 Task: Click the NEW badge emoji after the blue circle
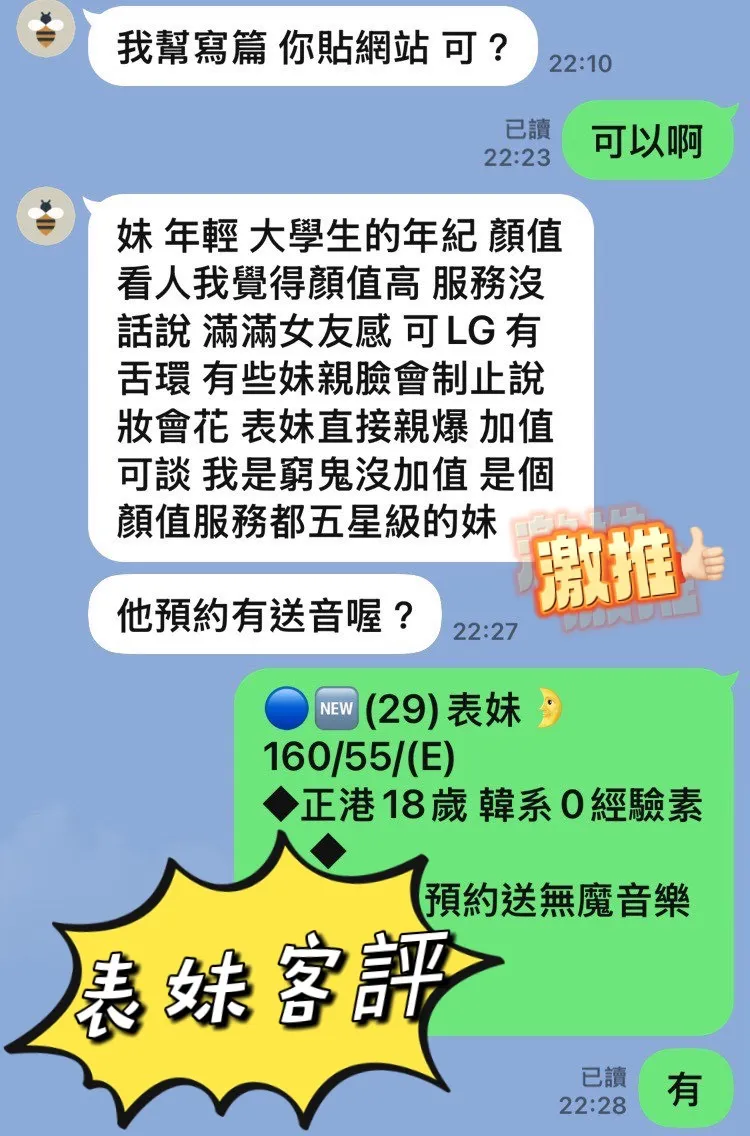[x=335, y=708]
